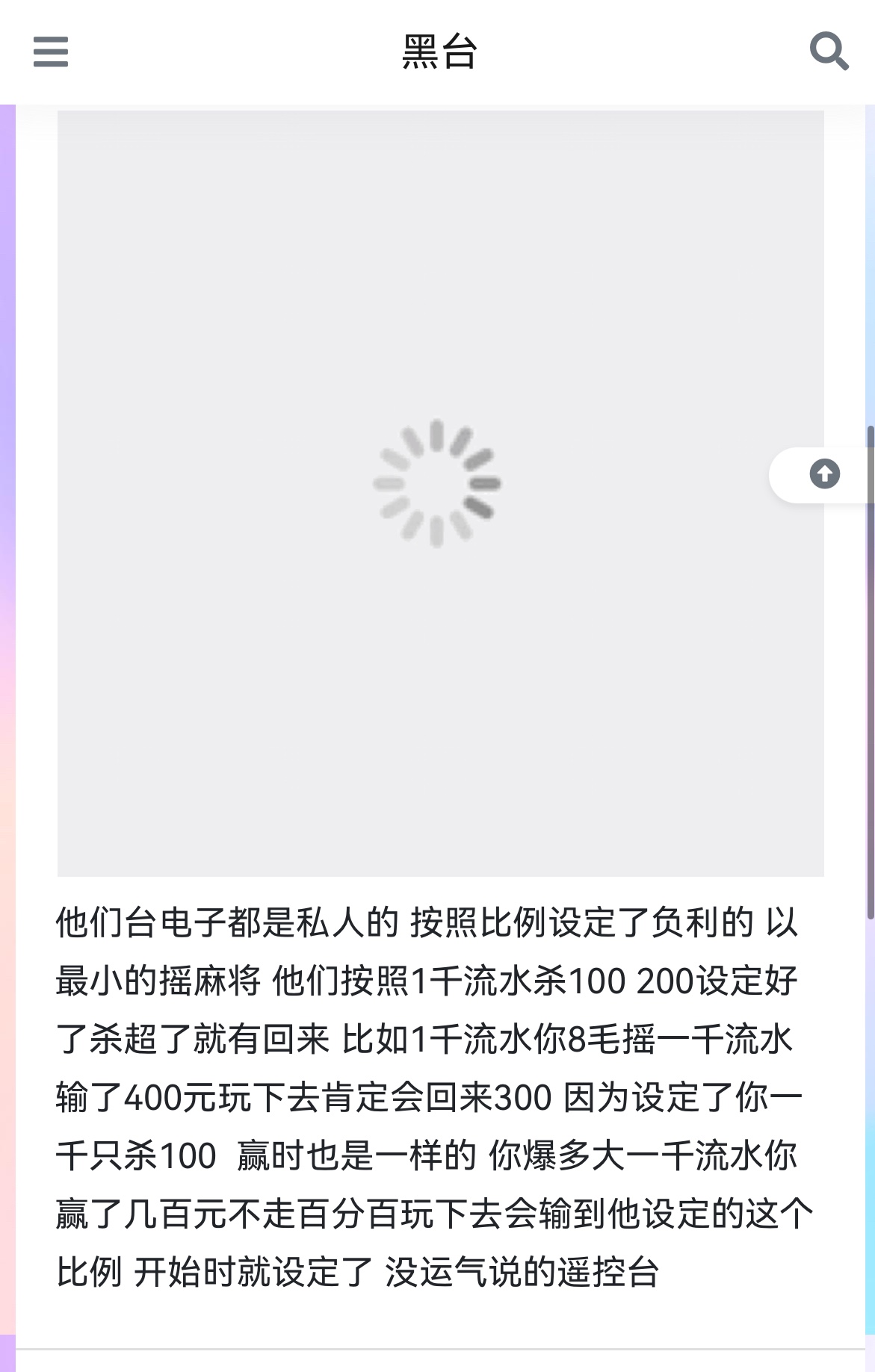
Task: Click the scrollbar on the right edge
Action: tap(871, 672)
